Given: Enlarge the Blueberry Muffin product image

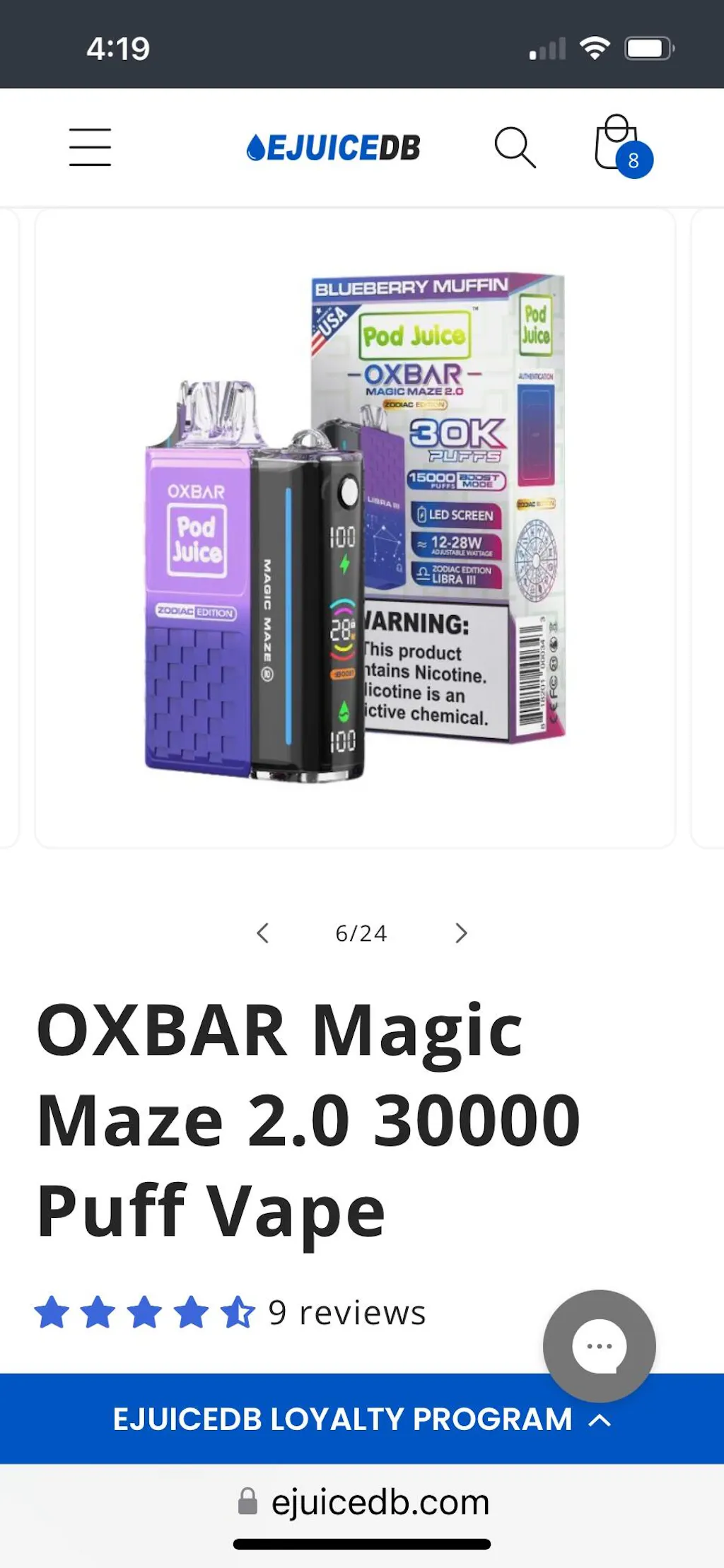Looking at the screenshot, I should pos(355,527).
